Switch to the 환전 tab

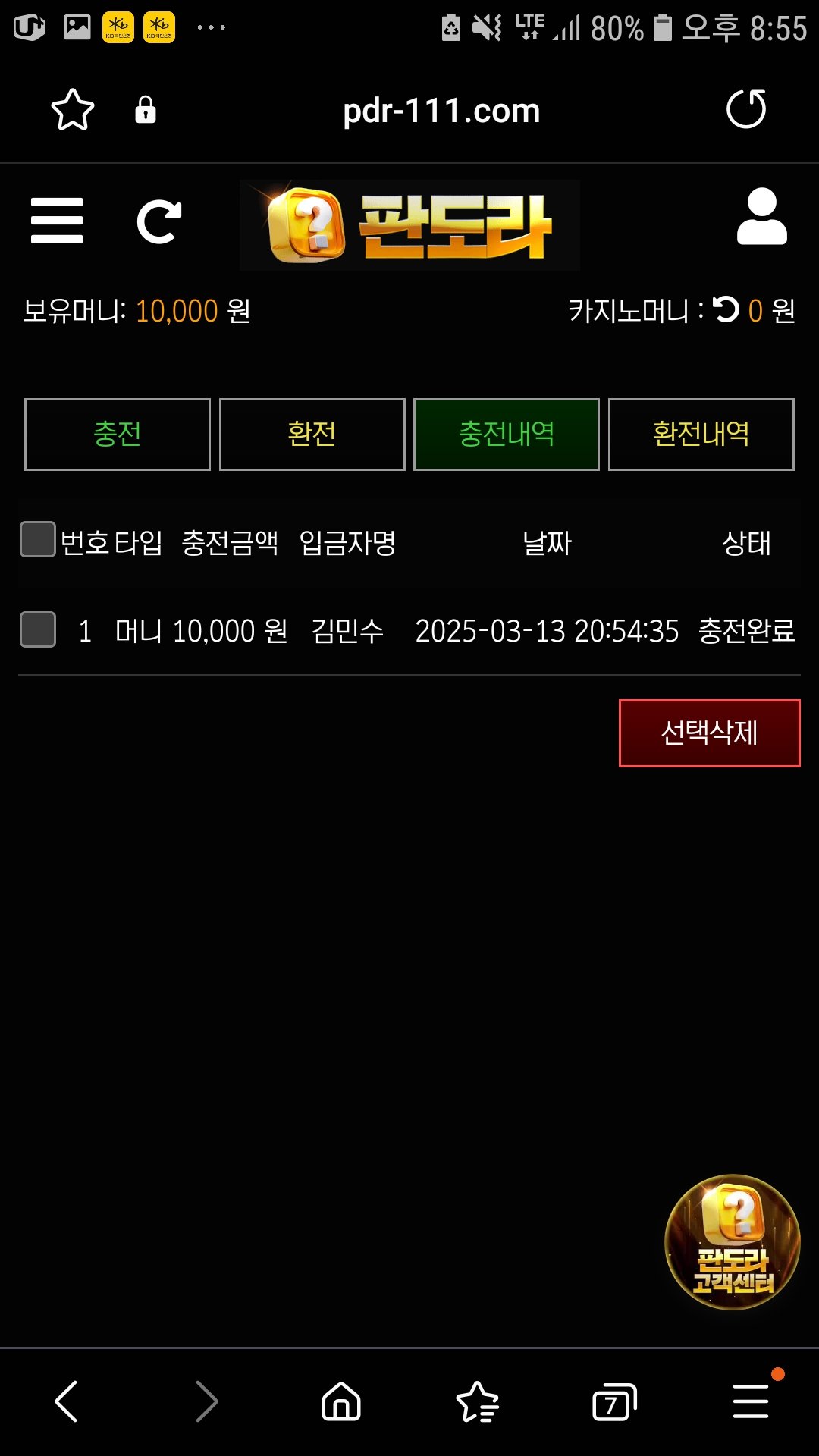pos(312,435)
